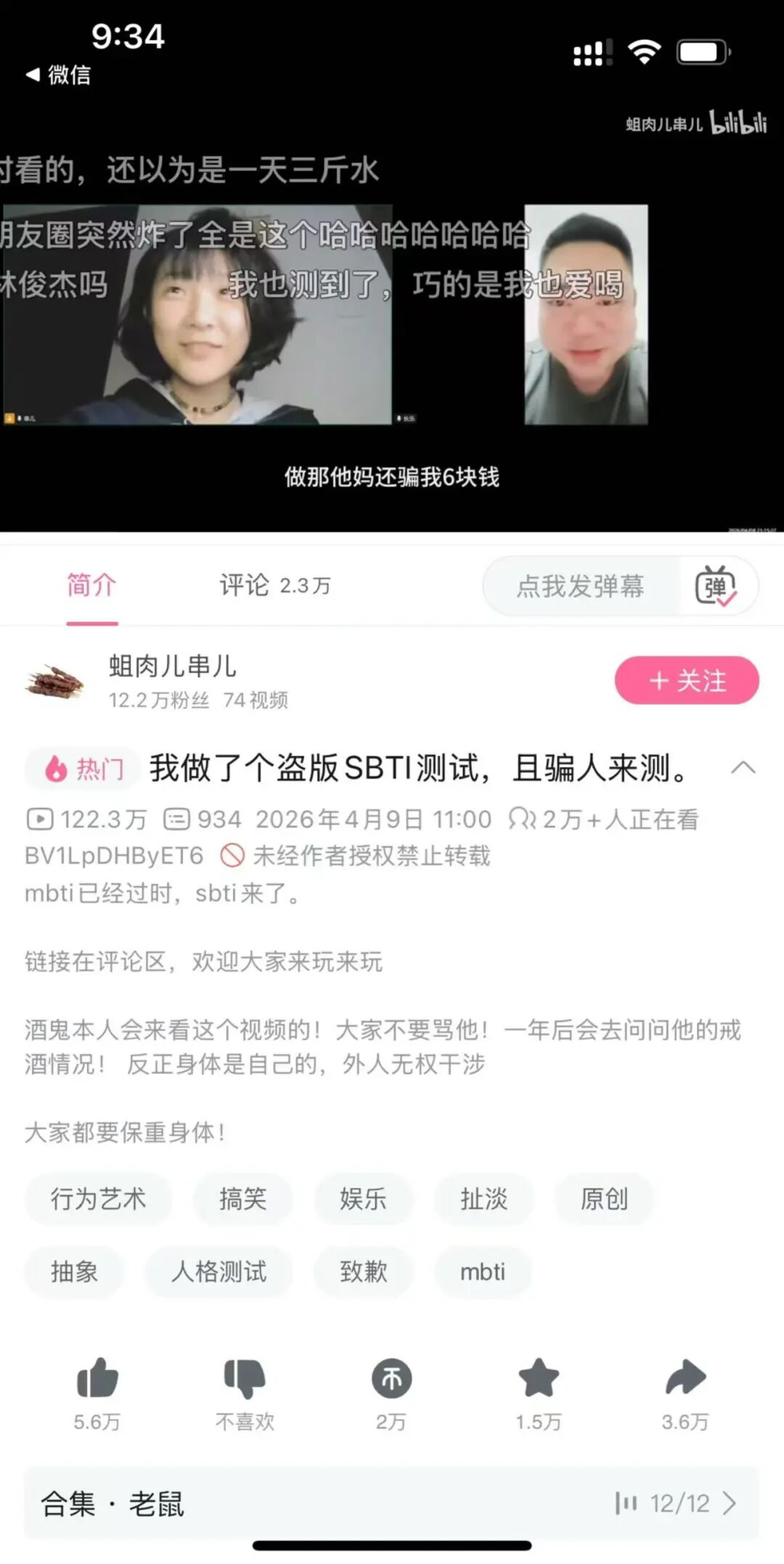Toggle the danmaku 弹 switch
Viewport: 784px width, 1564px height.
(x=715, y=586)
